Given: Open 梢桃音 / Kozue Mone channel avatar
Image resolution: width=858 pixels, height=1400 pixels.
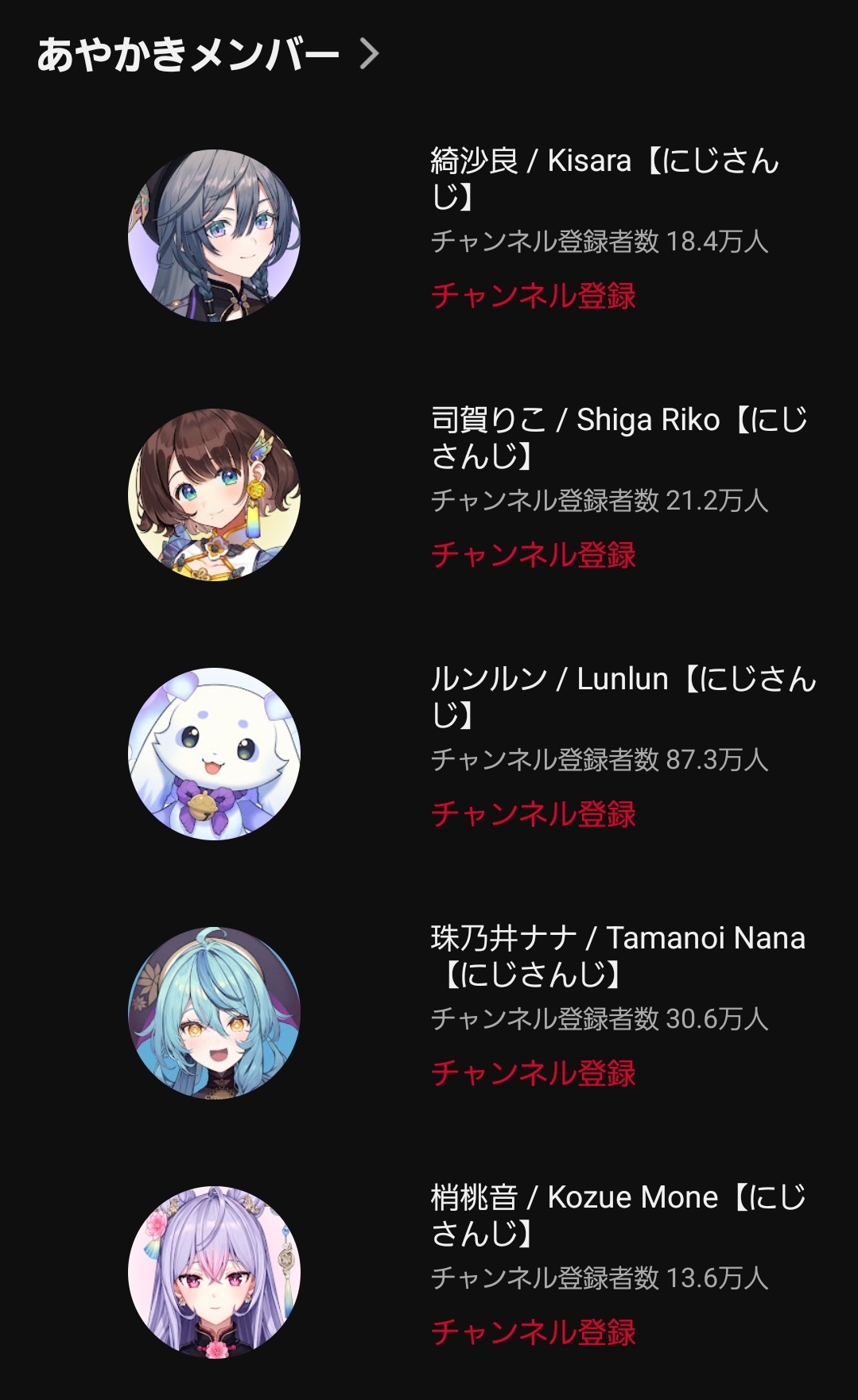Looking at the screenshot, I should point(214,1272).
